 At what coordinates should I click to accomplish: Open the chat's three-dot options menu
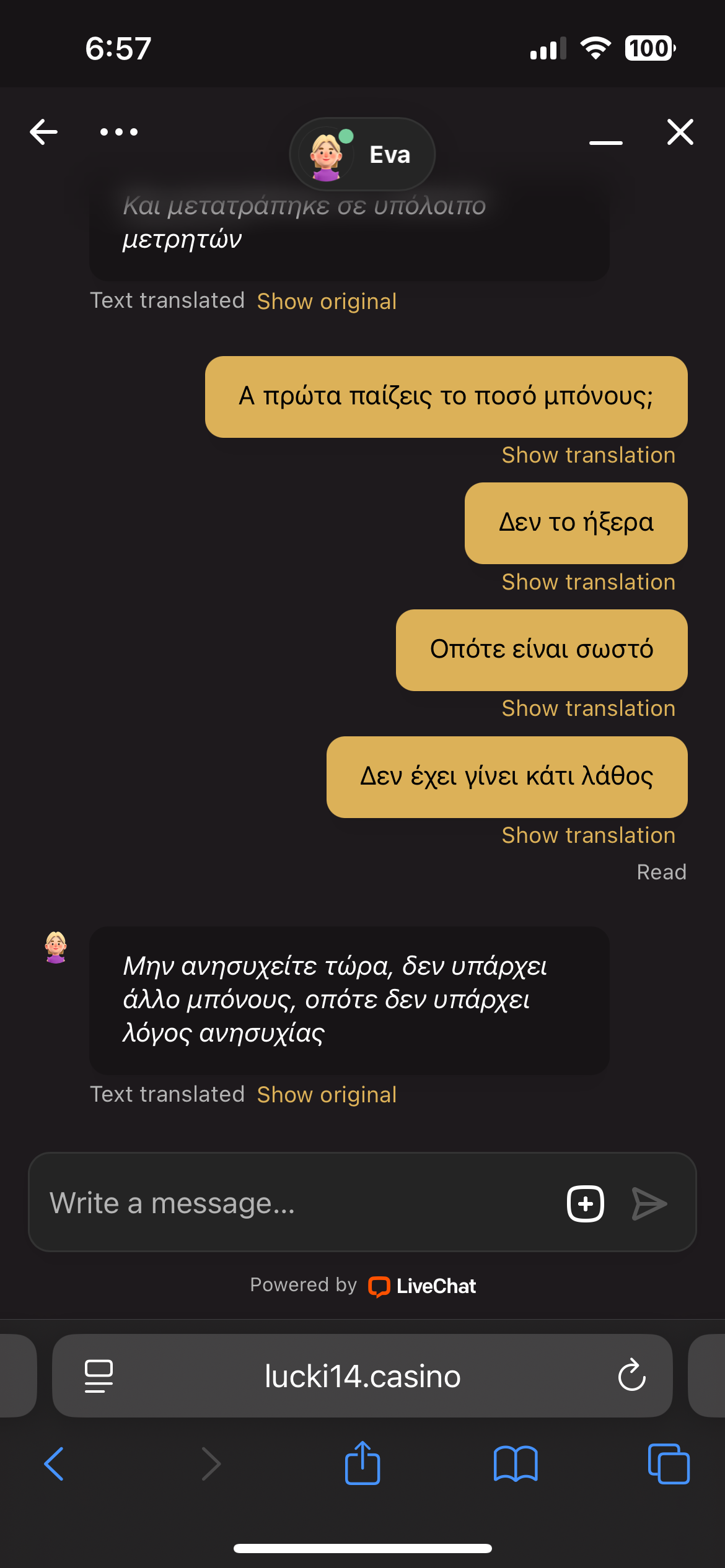coord(119,132)
